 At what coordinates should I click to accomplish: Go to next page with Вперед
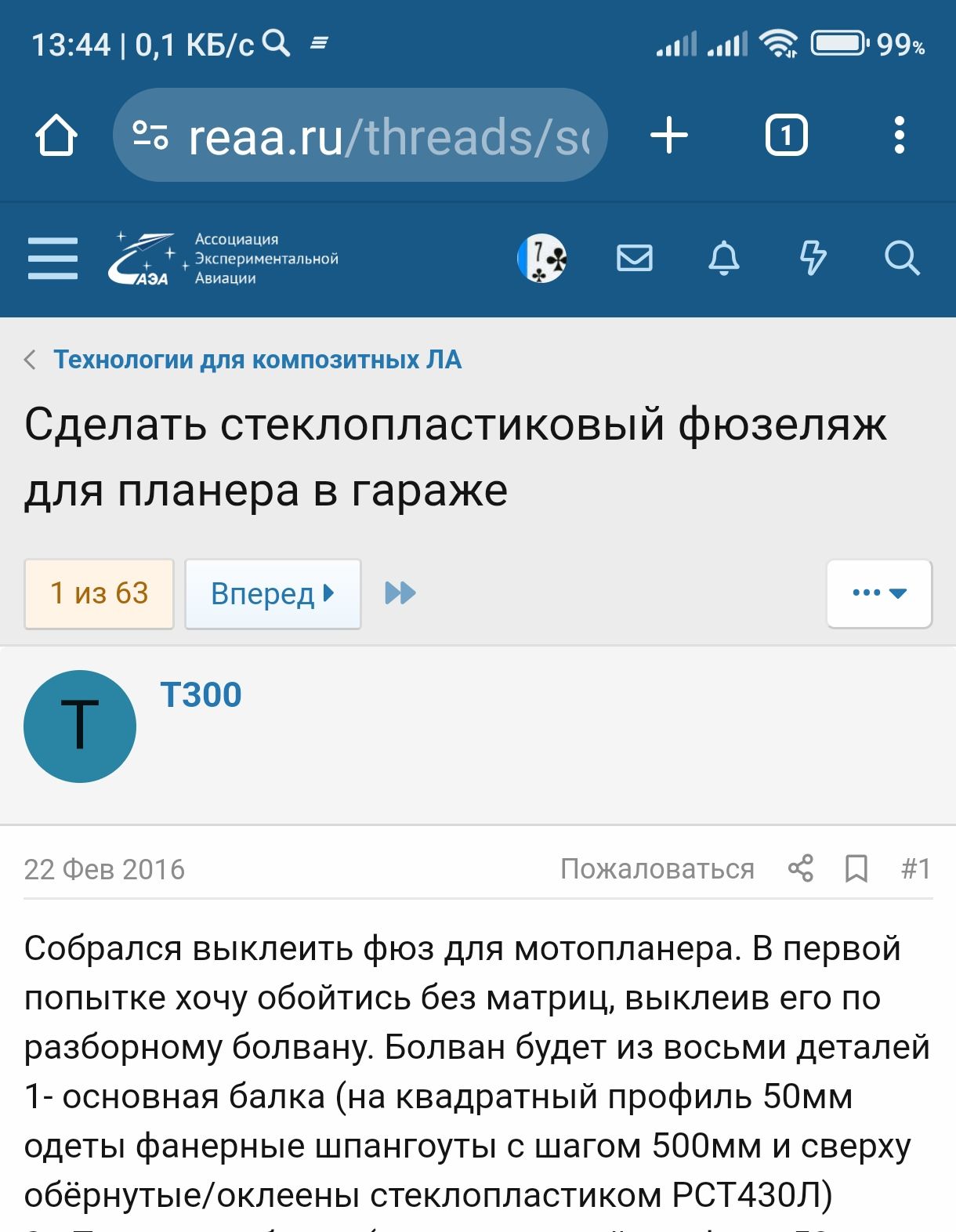click(x=272, y=593)
